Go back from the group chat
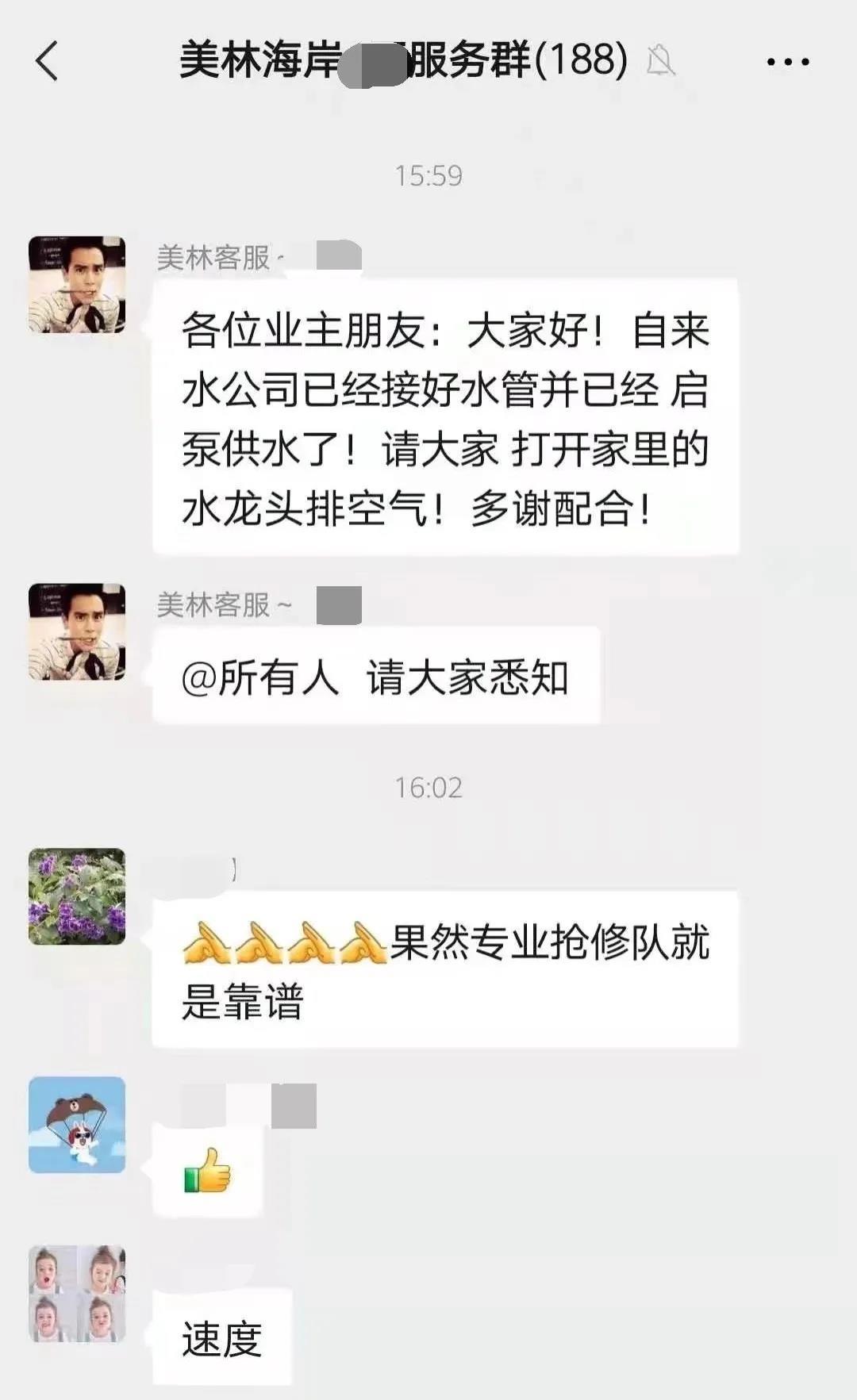Image resolution: width=857 pixels, height=1400 pixels. 48,61
